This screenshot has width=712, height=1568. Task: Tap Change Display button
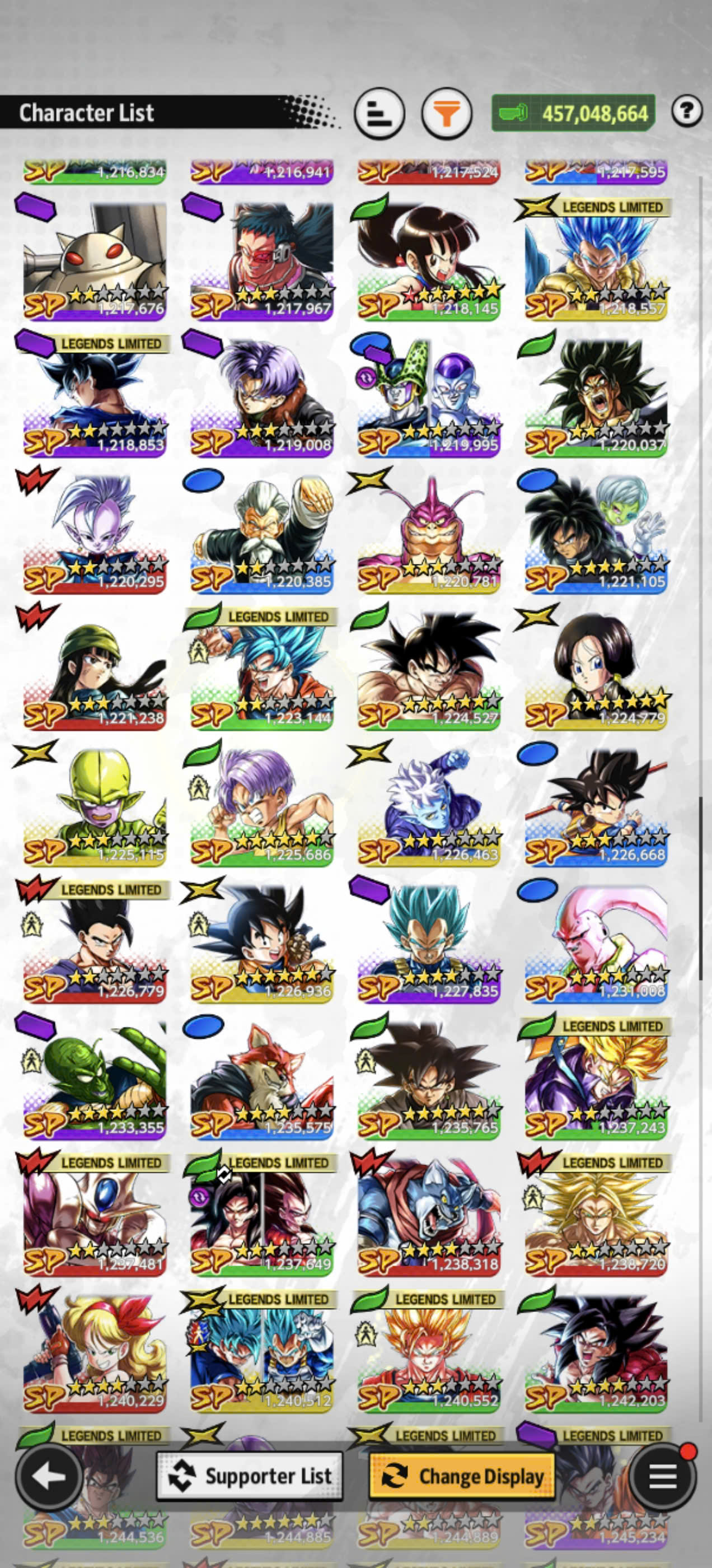[x=462, y=1476]
